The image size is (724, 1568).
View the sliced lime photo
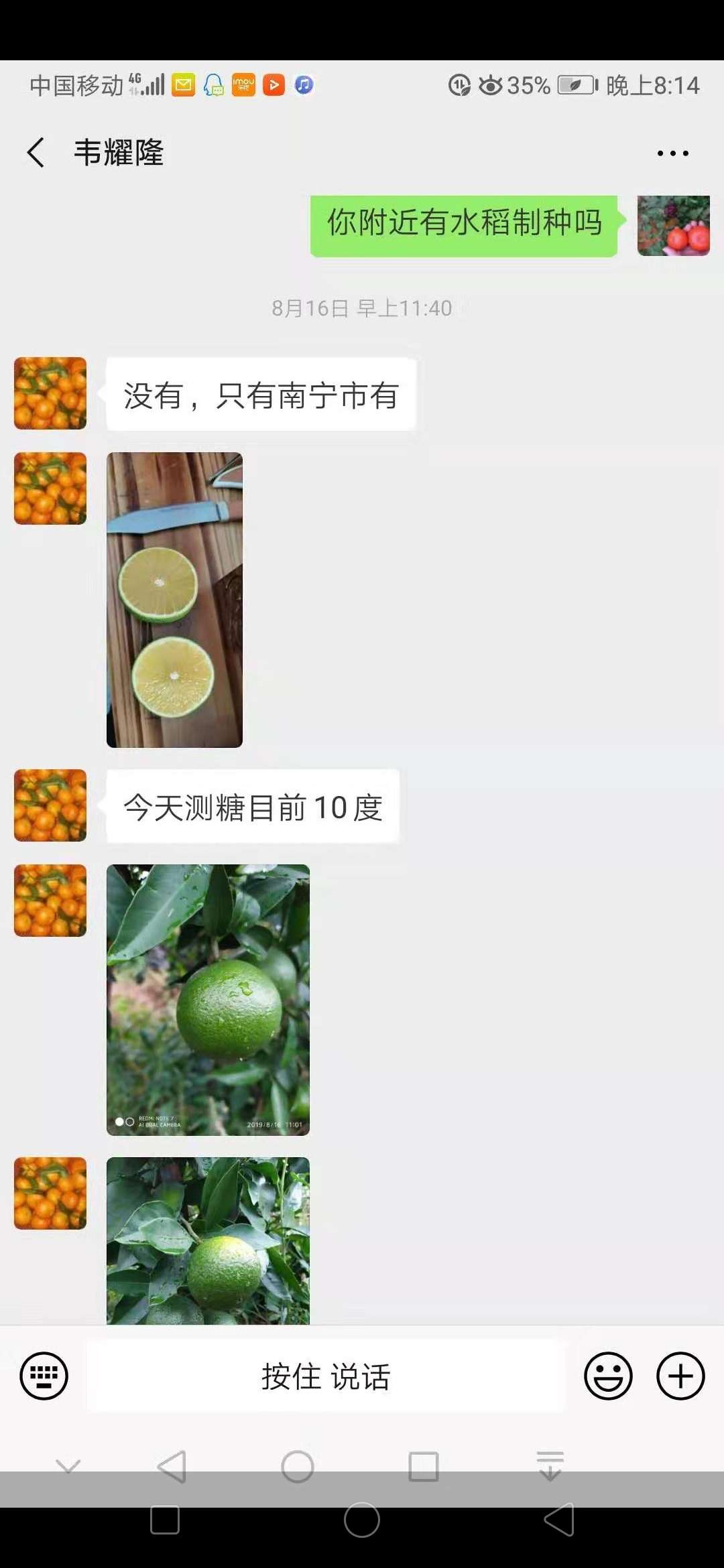click(174, 600)
